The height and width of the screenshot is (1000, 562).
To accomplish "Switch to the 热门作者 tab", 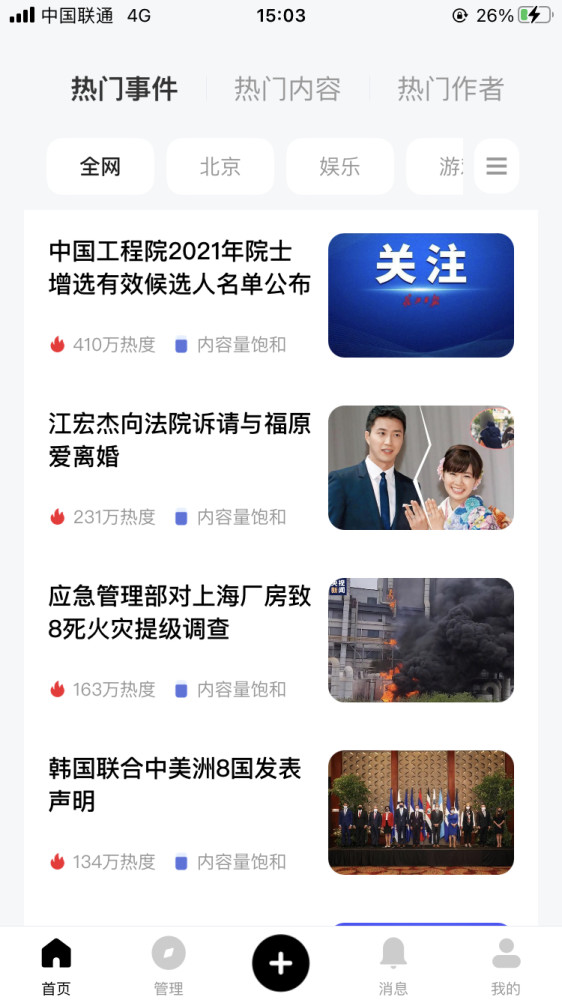I will click(450, 89).
